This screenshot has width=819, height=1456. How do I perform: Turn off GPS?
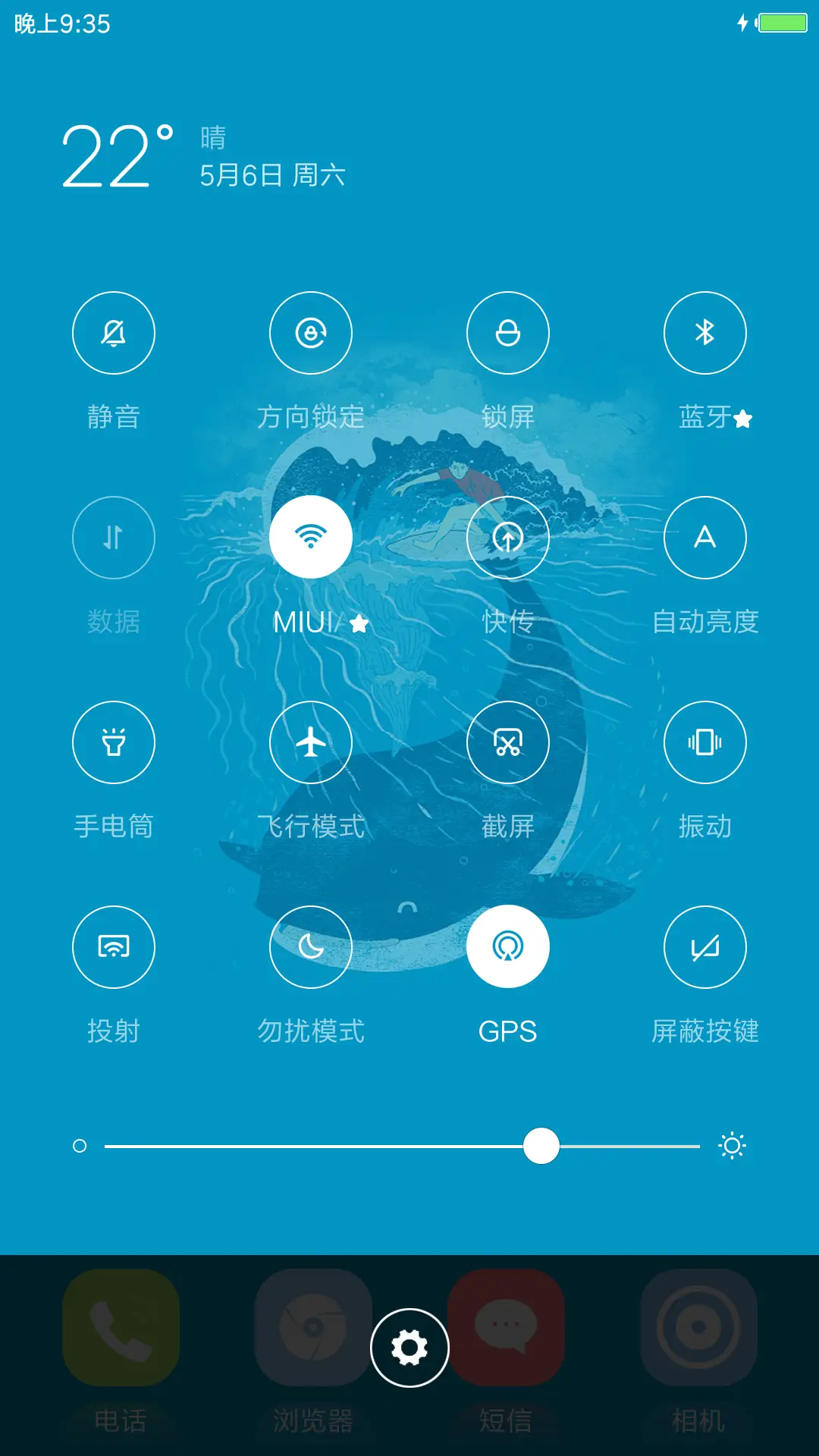[508, 947]
